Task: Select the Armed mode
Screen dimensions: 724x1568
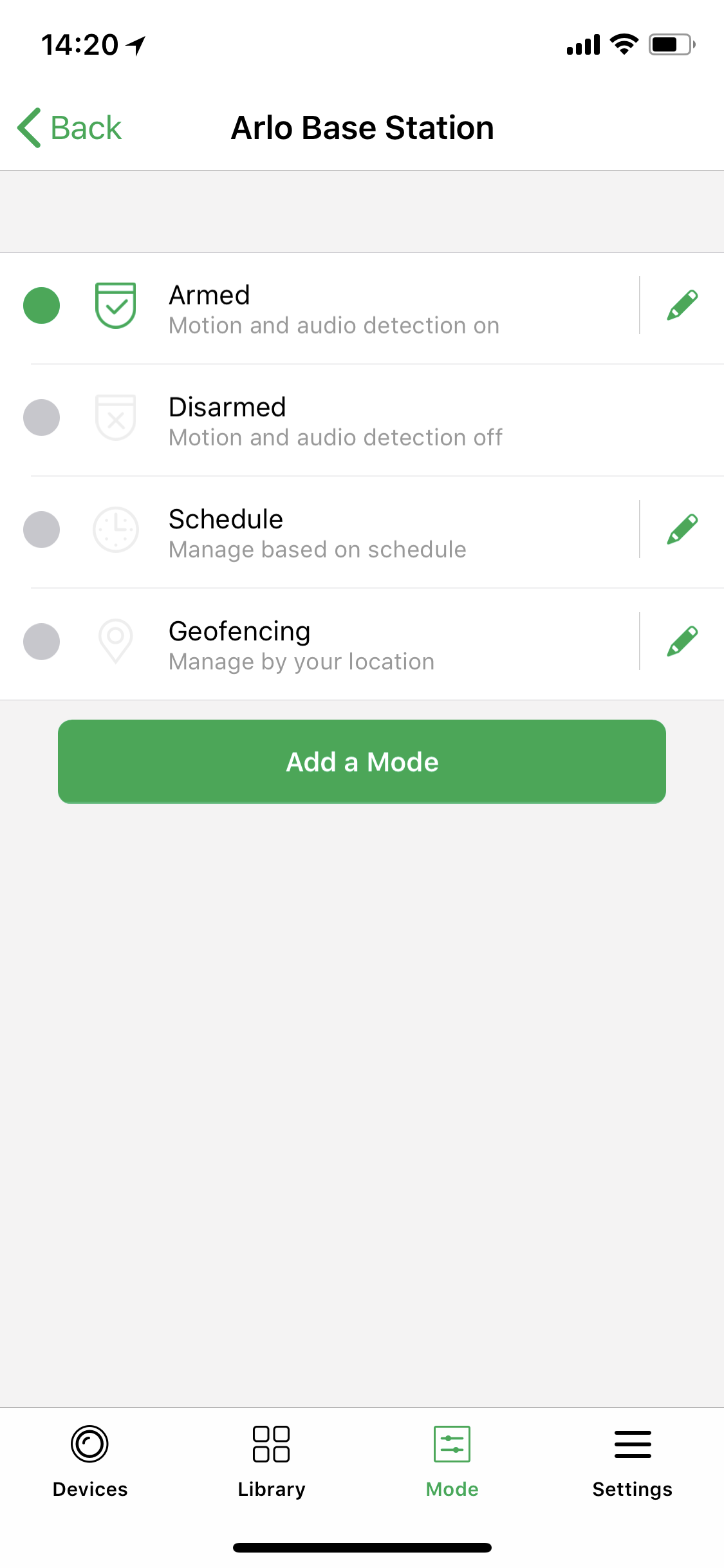Action: 319,308
